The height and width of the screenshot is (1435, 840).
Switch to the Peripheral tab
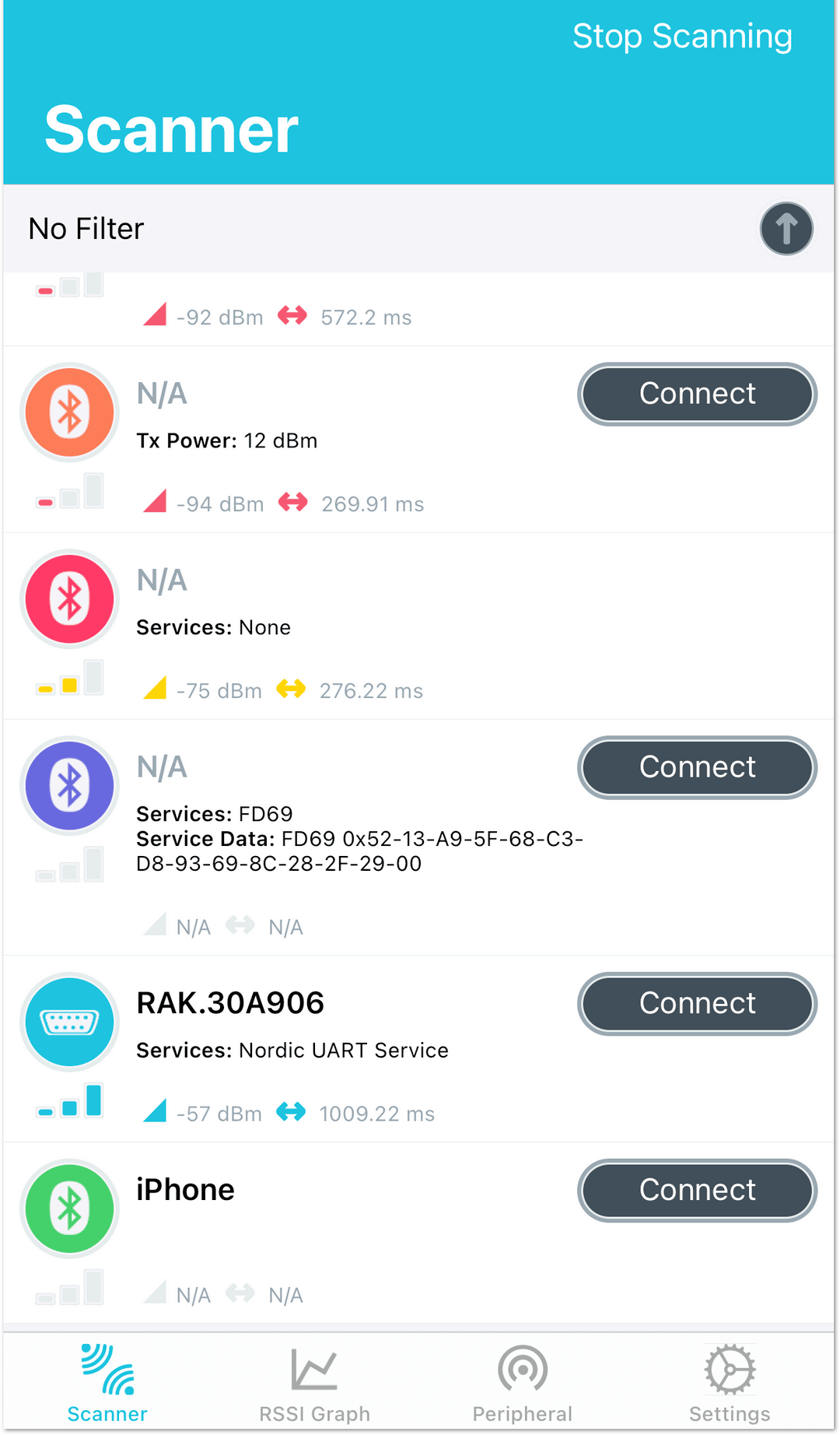tap(523, 1384)
